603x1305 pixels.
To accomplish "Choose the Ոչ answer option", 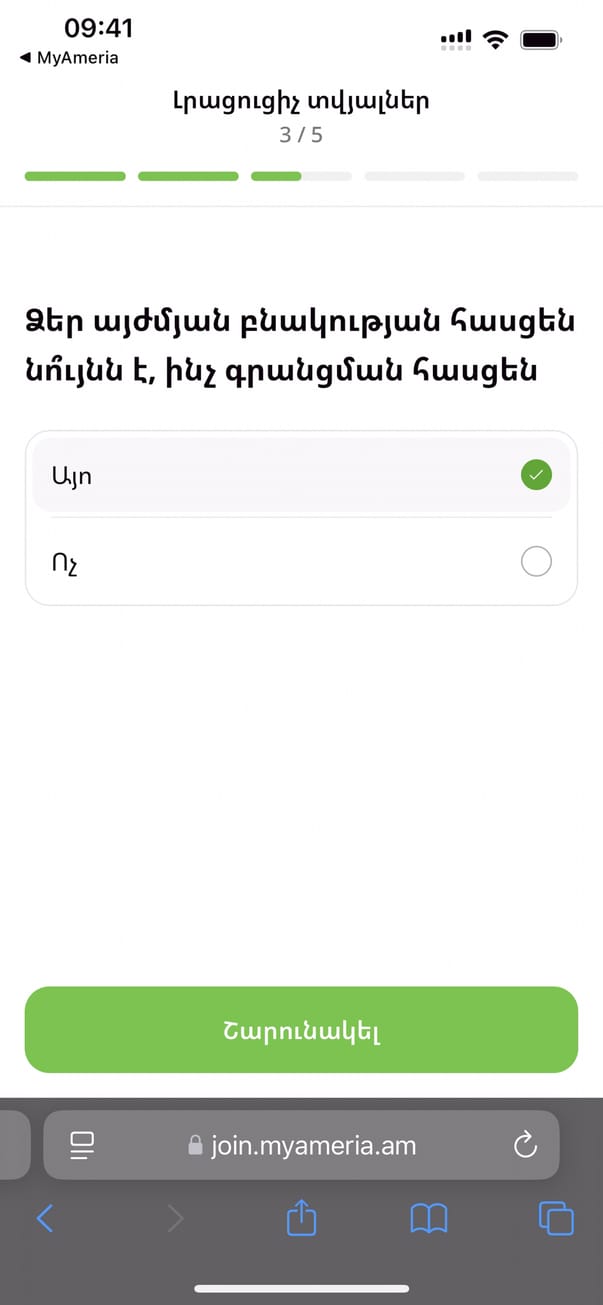I will tap(300, 562).
